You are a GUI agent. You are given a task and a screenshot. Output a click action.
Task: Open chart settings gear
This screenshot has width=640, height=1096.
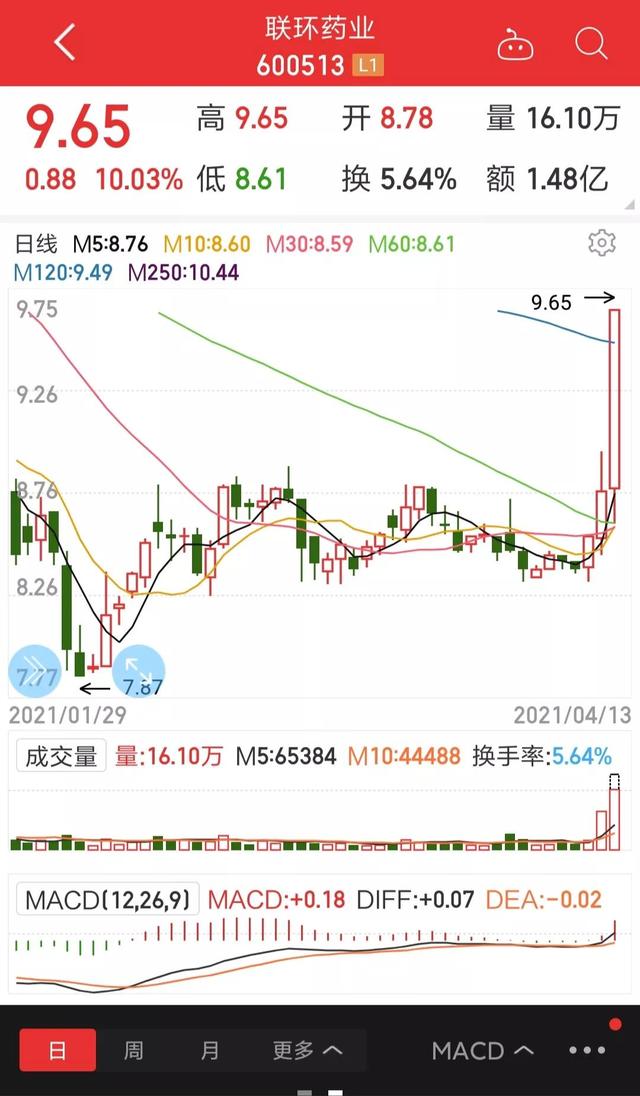coord(602,242)
